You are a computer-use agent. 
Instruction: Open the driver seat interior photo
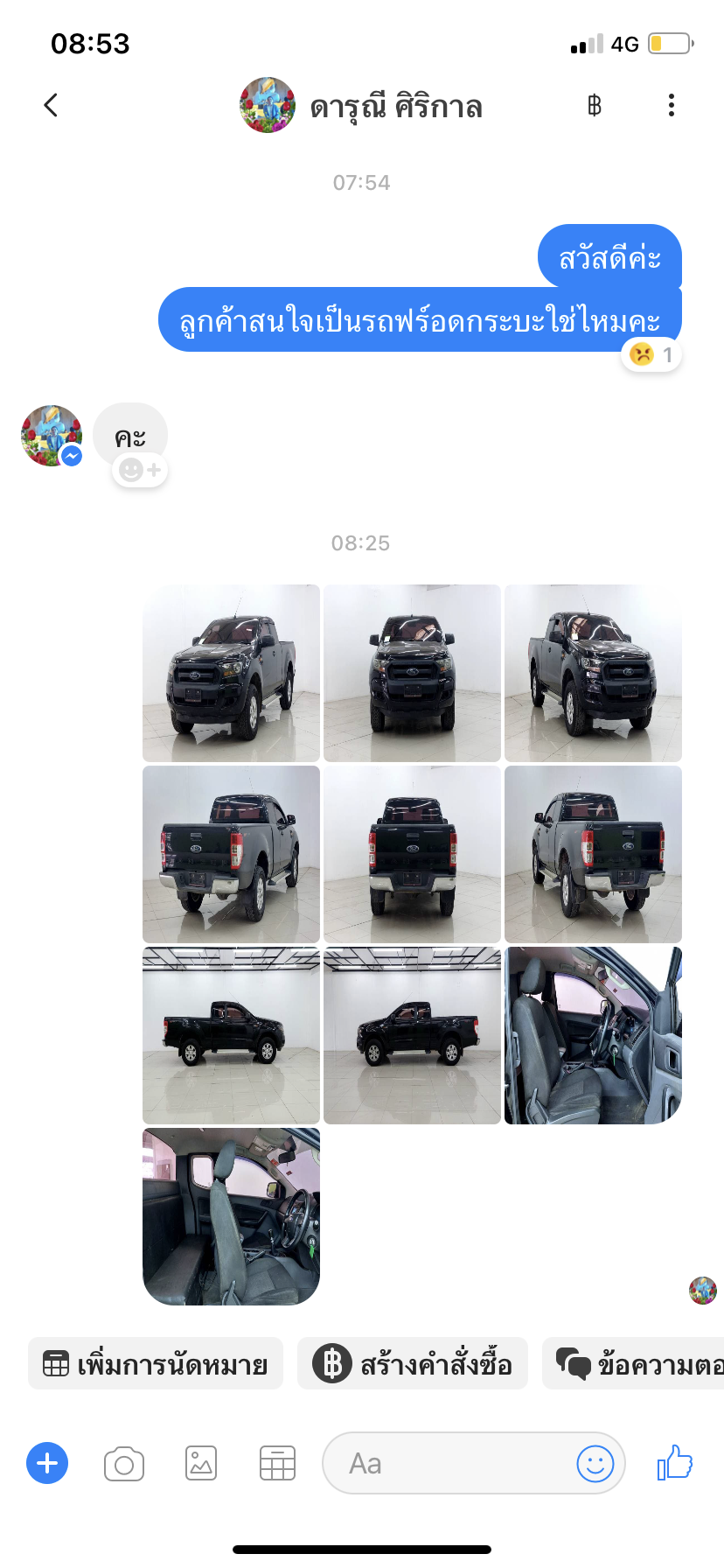click(x=593, y=1035)
